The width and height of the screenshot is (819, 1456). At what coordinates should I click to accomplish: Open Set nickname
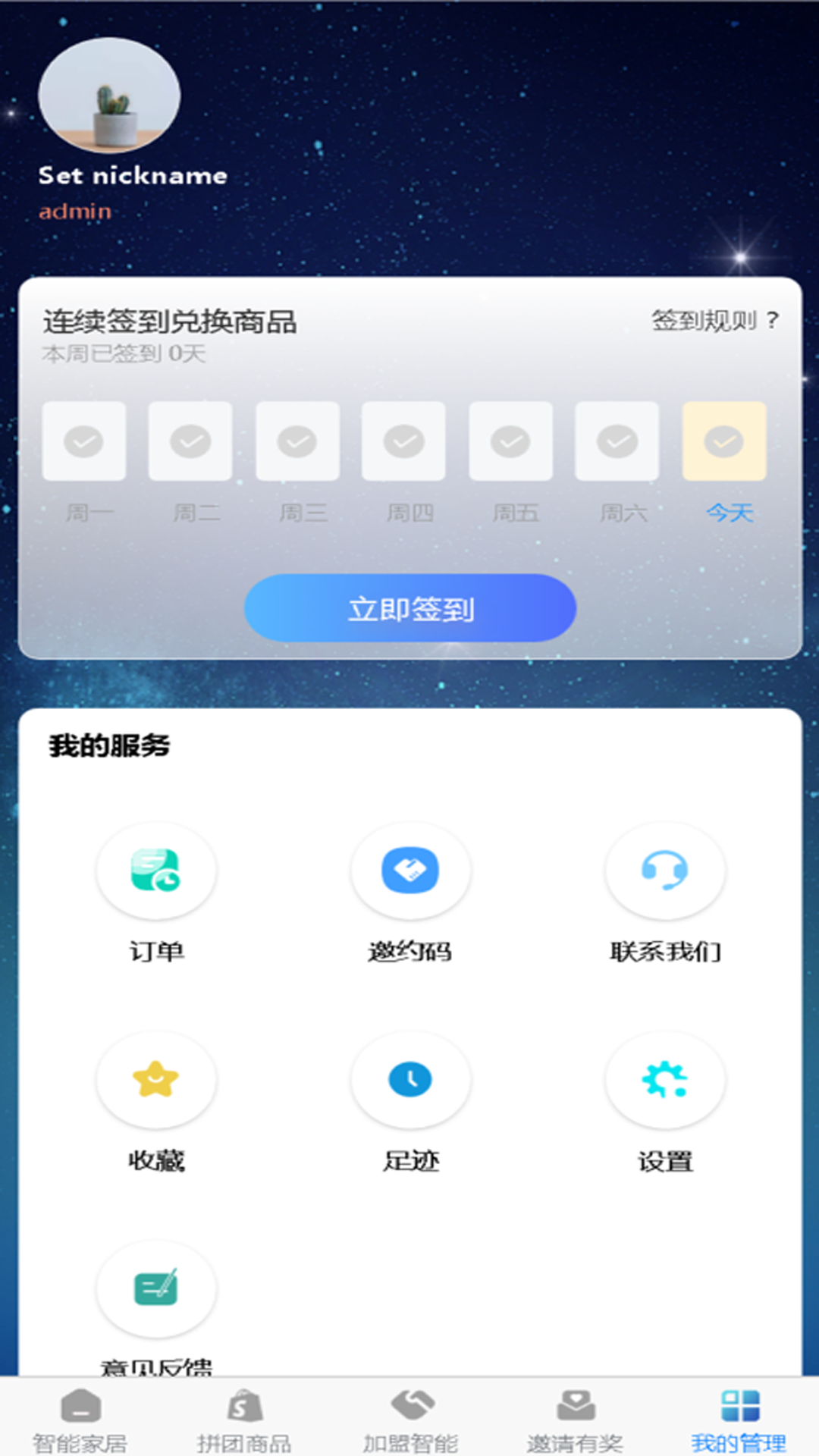[133, 175]
